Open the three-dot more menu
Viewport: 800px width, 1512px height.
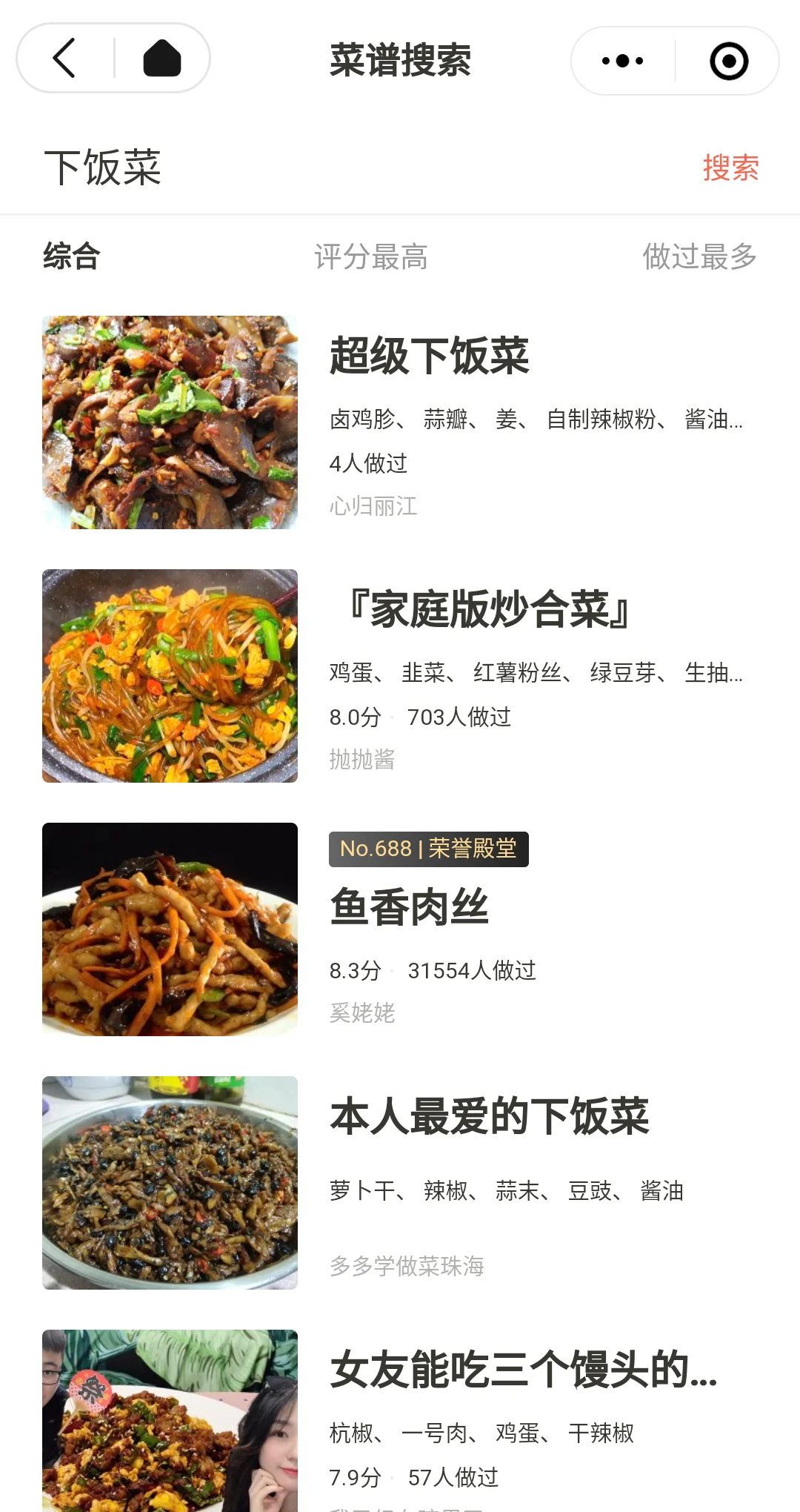[622, 61]
